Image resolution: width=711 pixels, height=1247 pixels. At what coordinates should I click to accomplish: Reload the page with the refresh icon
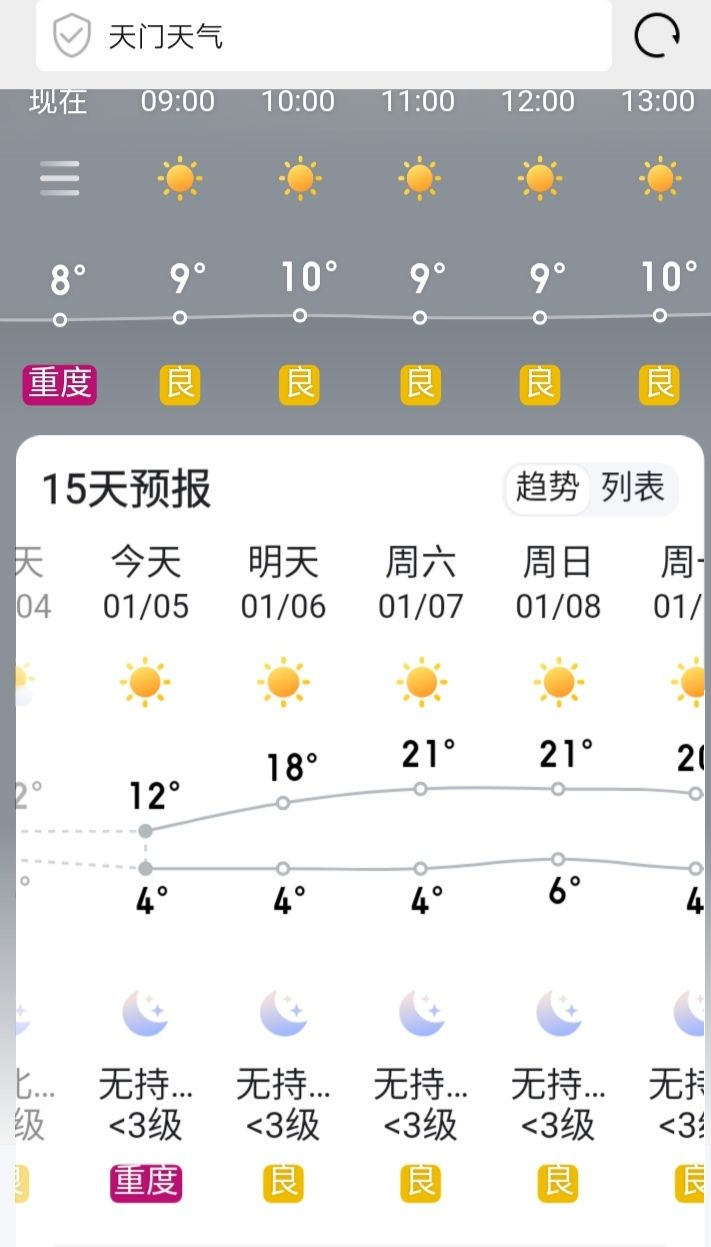(x=657, y=37)
